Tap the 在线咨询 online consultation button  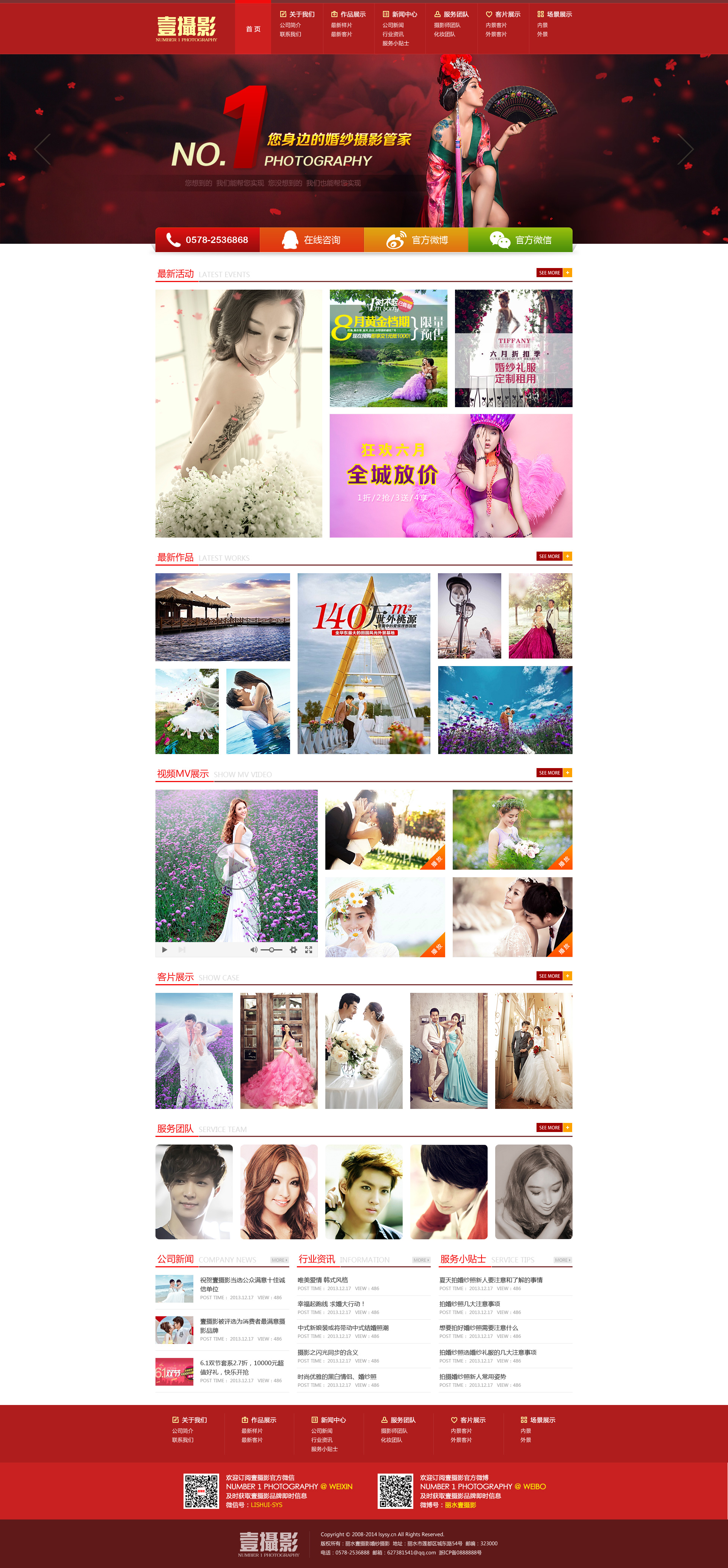312,240
